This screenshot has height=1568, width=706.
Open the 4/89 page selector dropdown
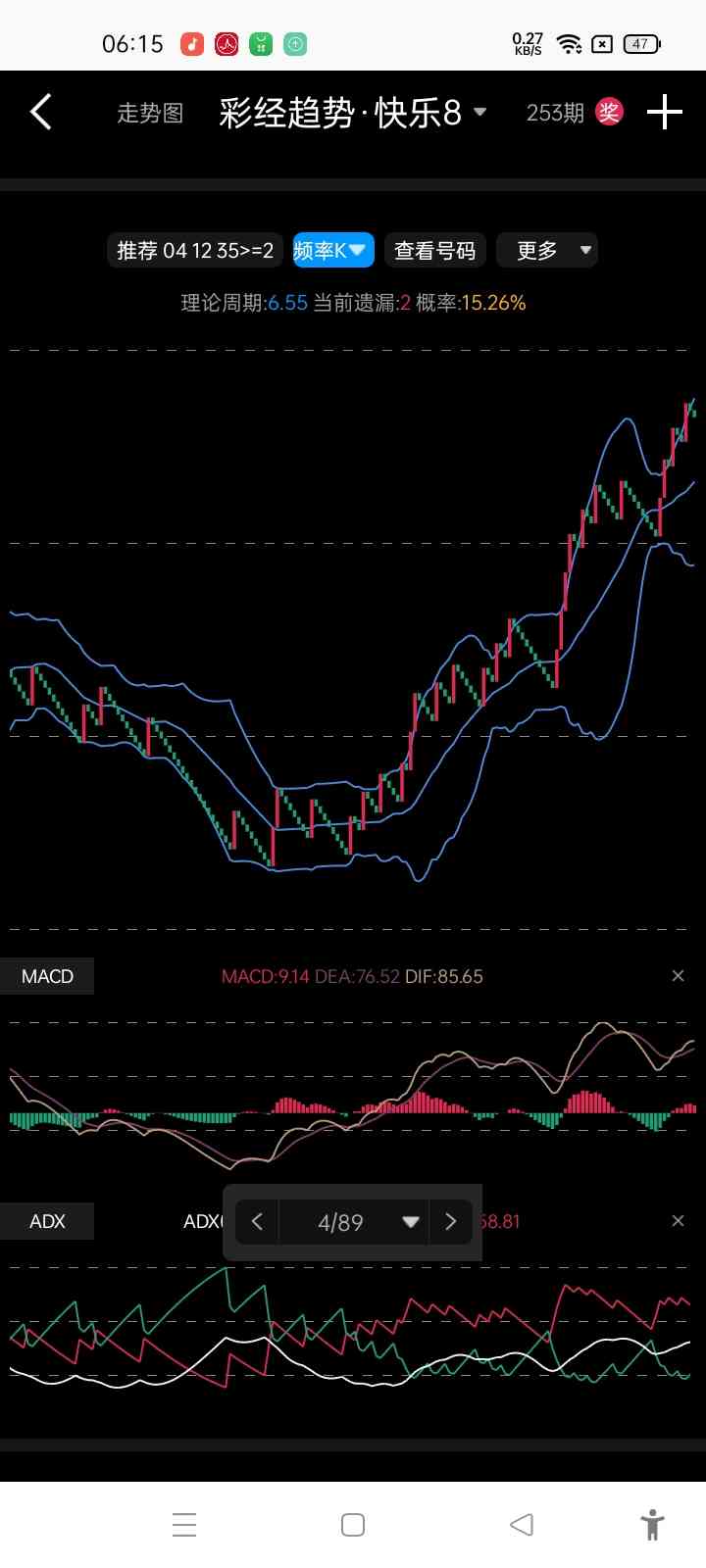pos(353,1222)
